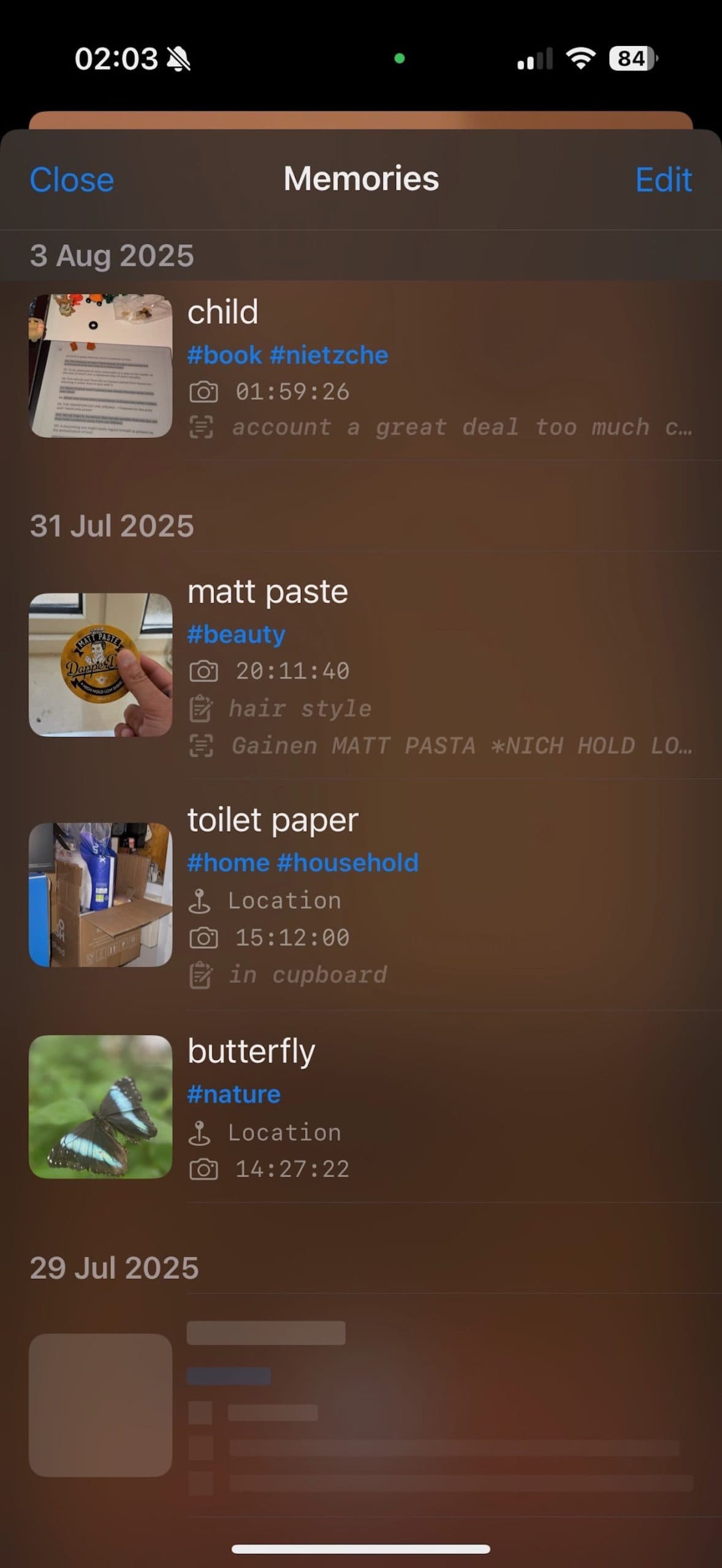Open the #nature tag
Image resolution: width=722 pixels, height=1568 pixels.
tap(234, 1093)
